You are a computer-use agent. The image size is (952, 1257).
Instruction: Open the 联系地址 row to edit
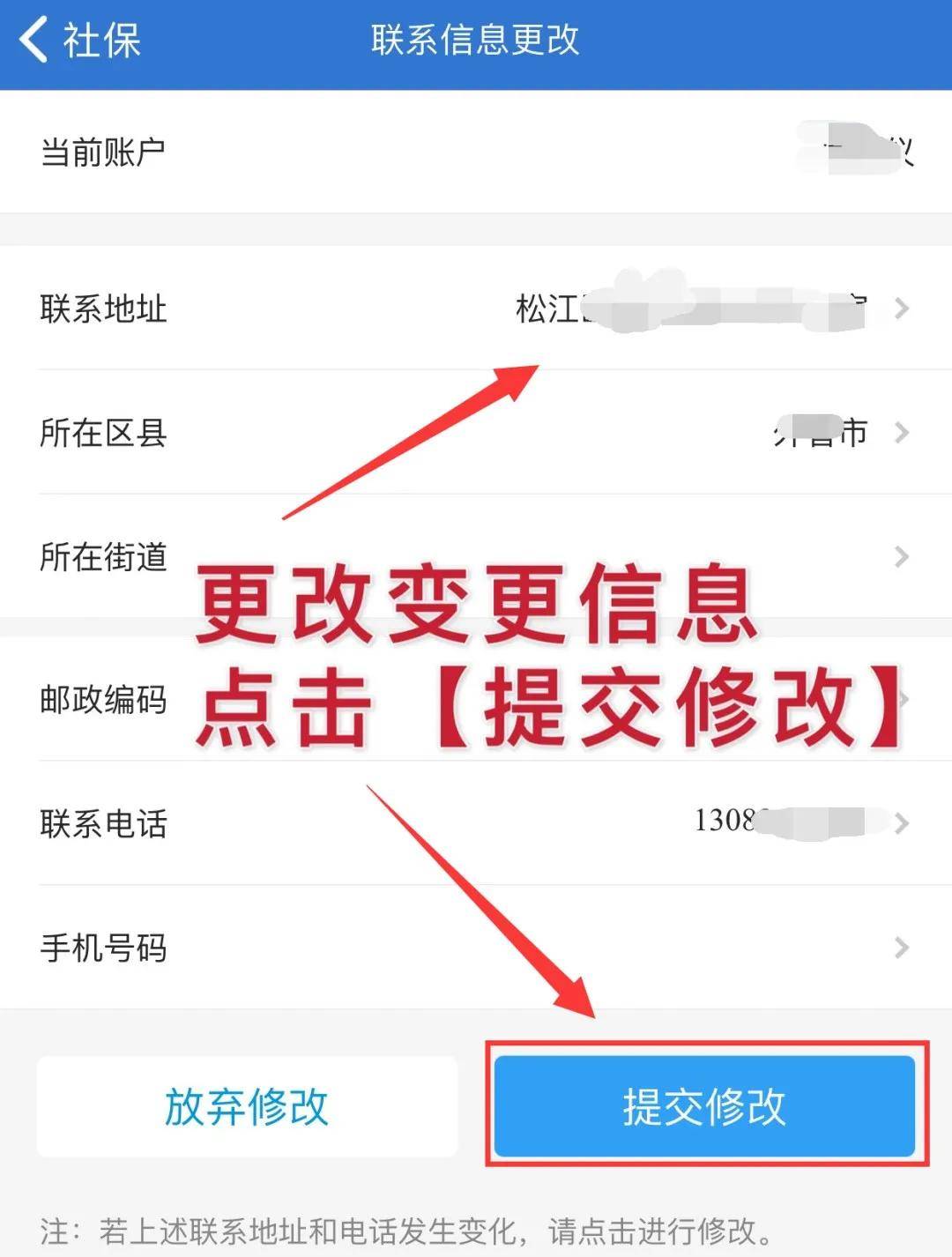pos(476,309)
